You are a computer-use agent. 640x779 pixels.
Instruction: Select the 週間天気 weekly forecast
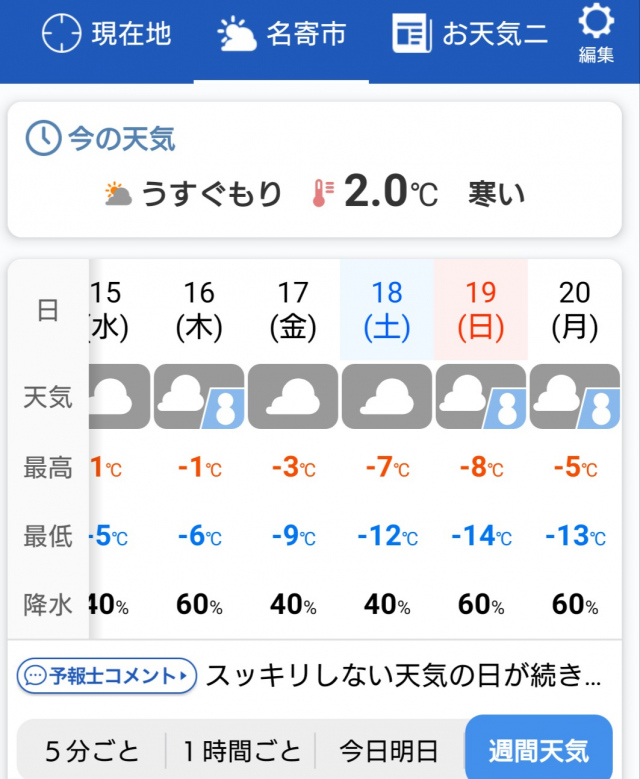click(538, 750)
